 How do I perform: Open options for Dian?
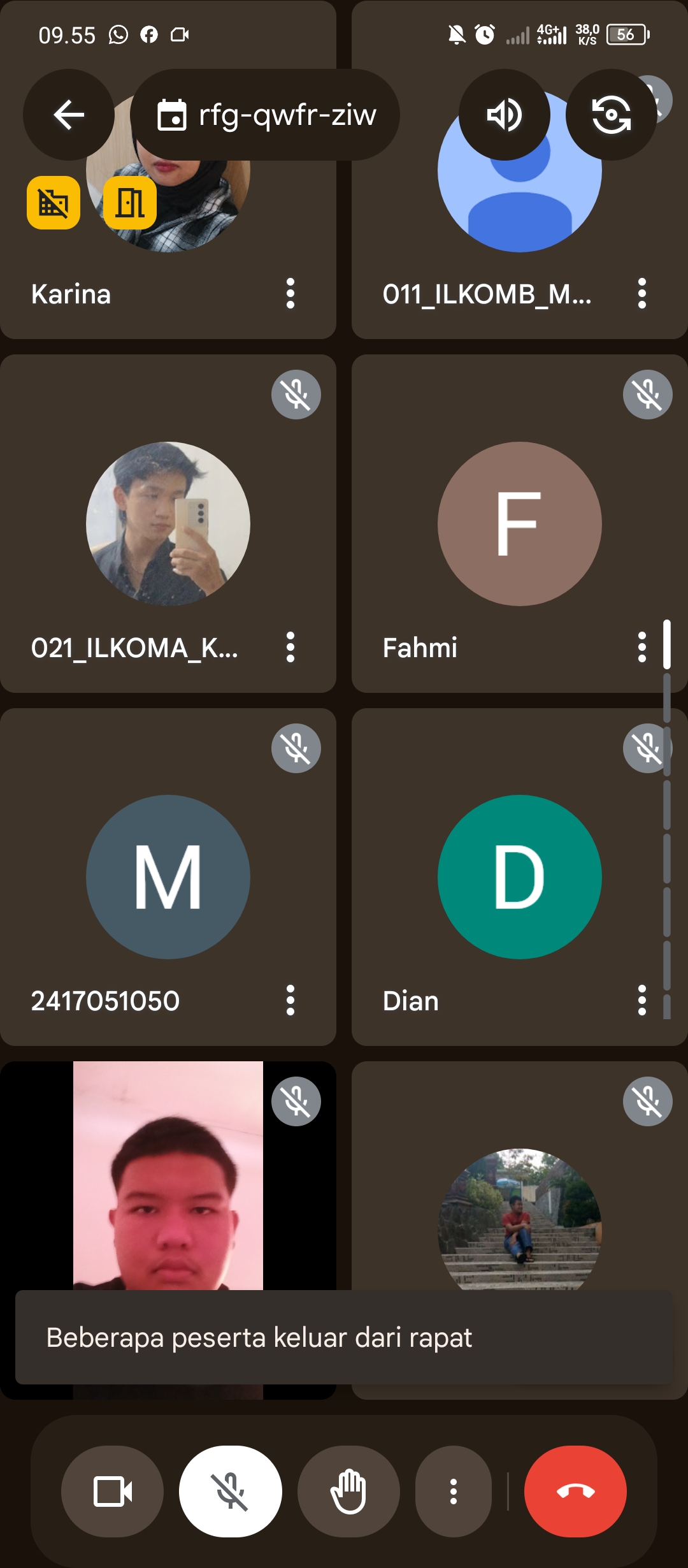641,1000
